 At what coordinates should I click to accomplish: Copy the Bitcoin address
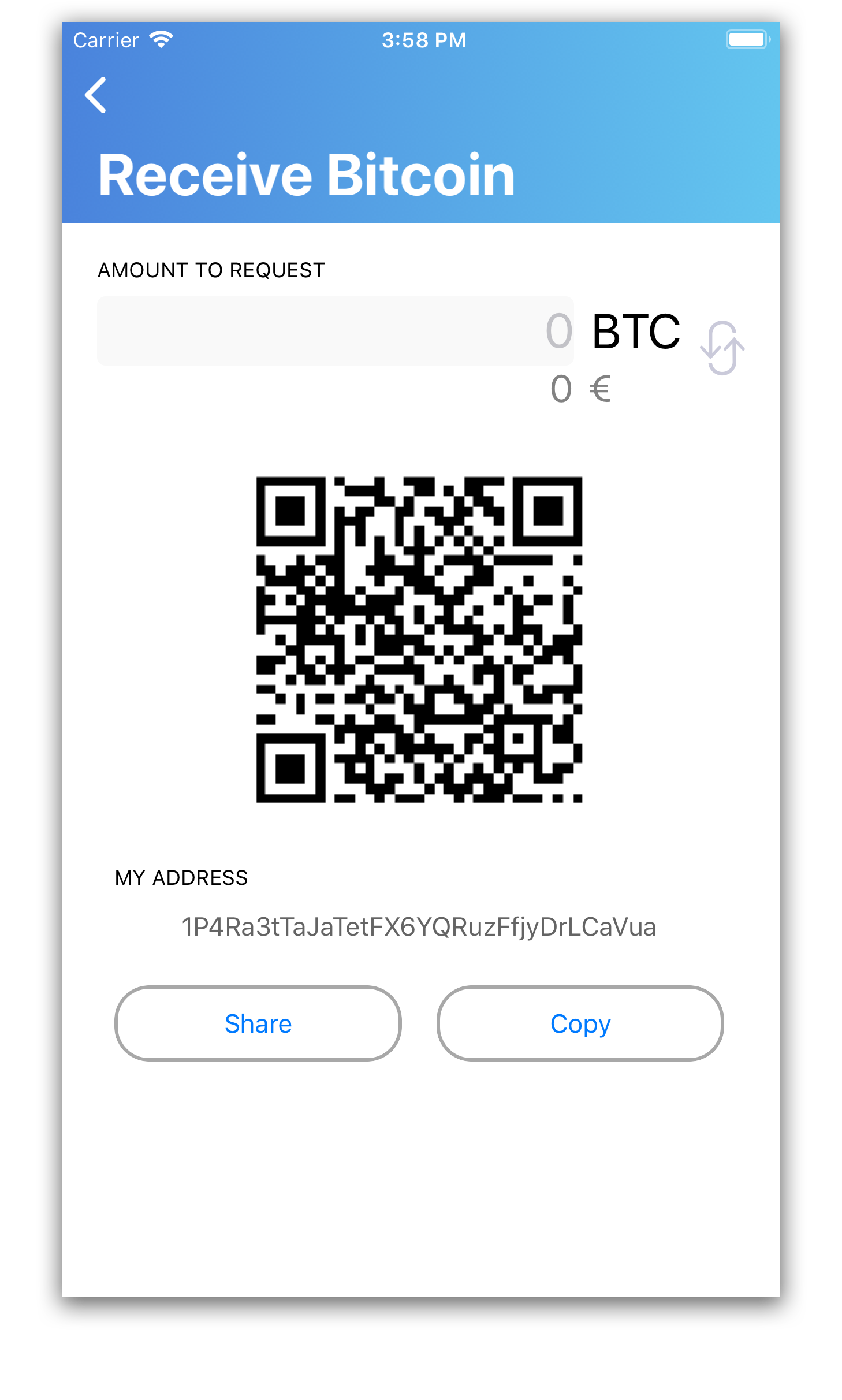click(x=580, y=1023)
